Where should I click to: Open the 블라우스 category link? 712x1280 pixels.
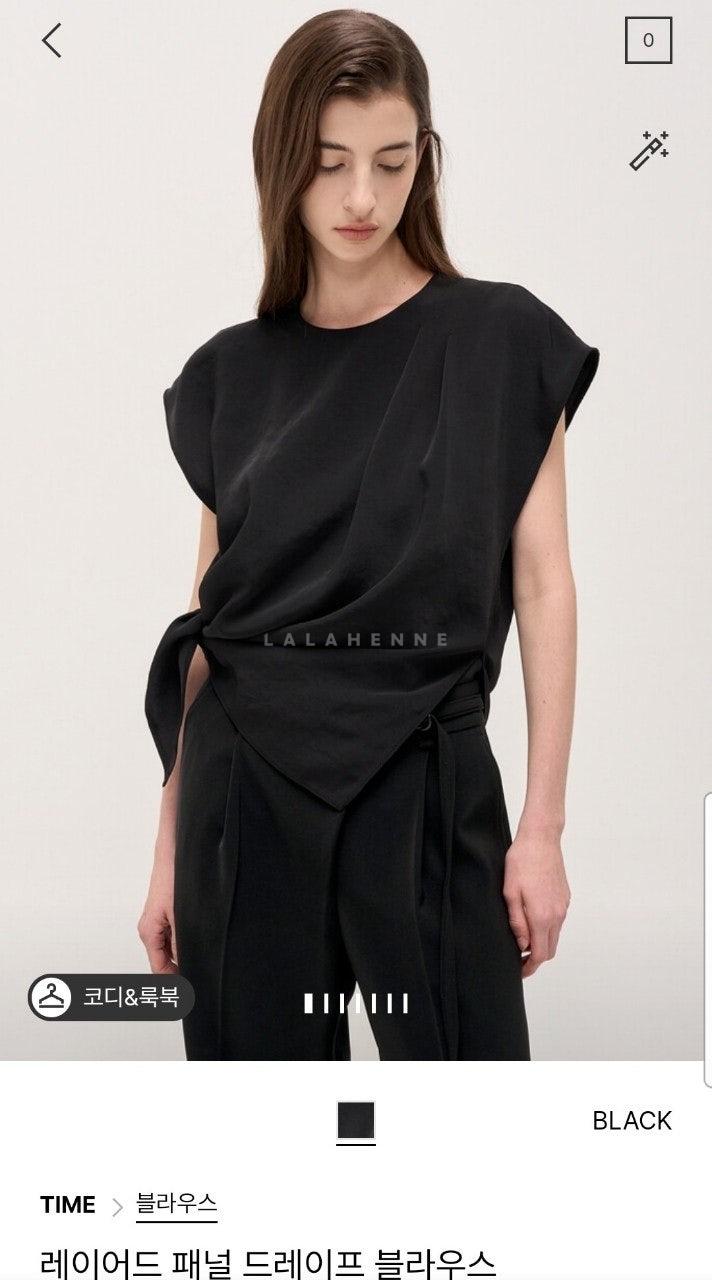(x=176, y=1204)
